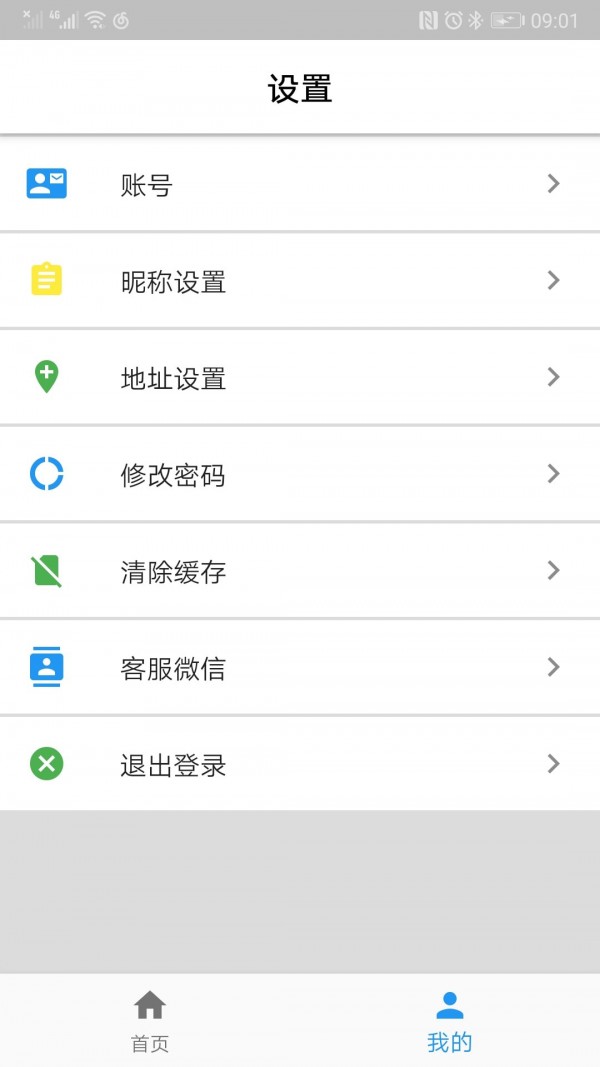This screenshot has width=600, height=1067.
Task: Switch to the 首页 home tab
Action: click(x=150, y=1021)
